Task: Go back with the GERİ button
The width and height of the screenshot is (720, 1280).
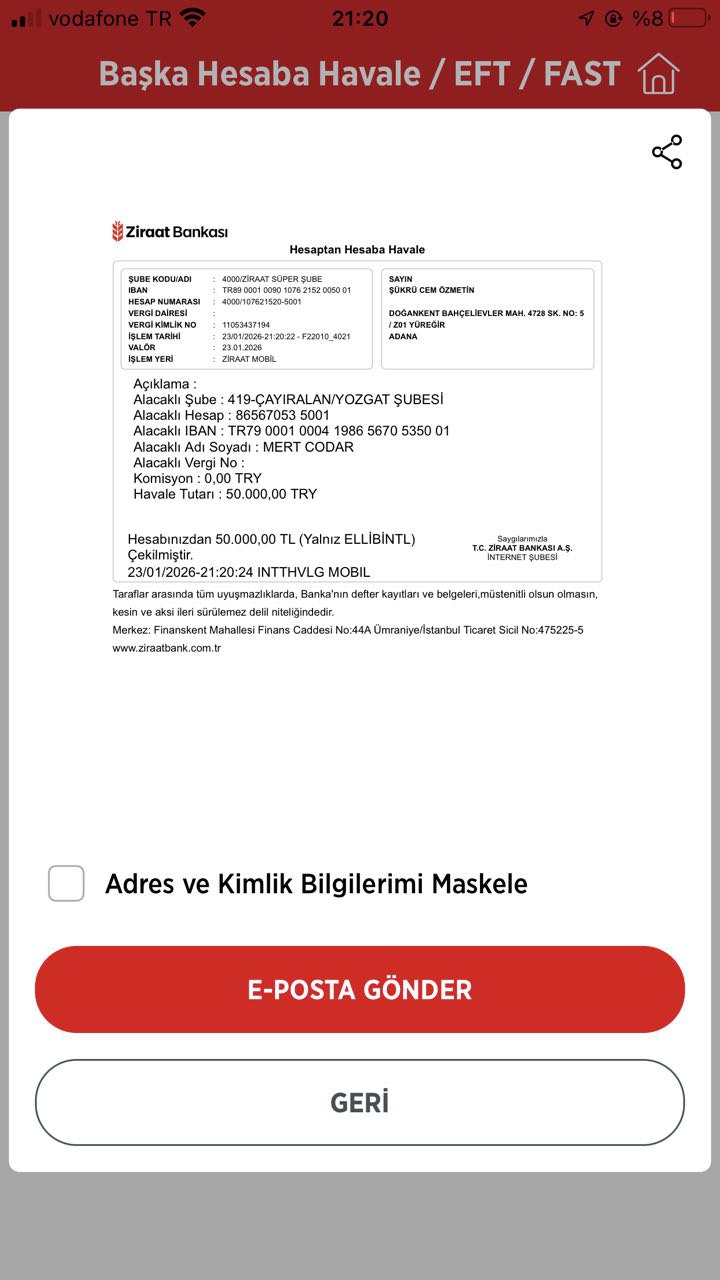Action: coord(360,1102)
